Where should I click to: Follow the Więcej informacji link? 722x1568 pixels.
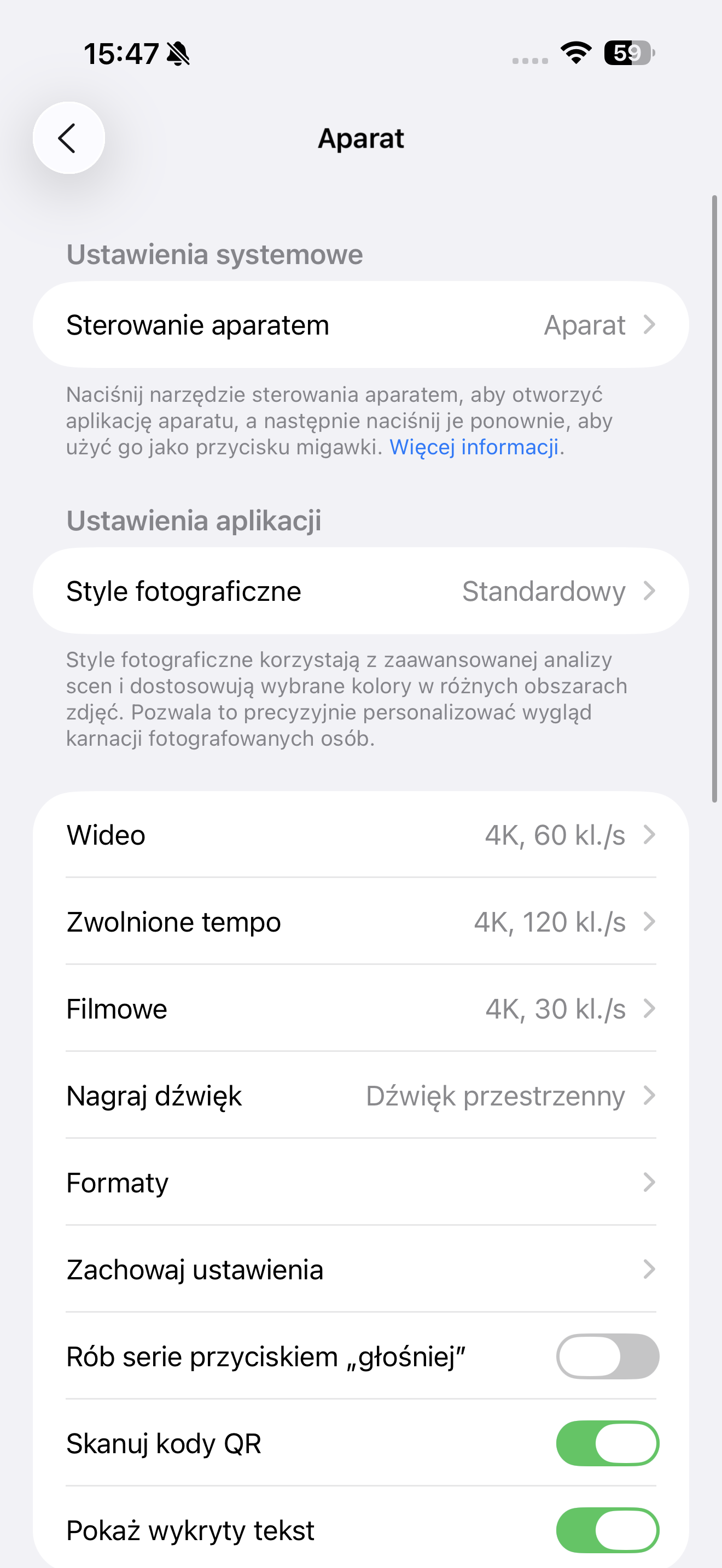click(474, 447)
